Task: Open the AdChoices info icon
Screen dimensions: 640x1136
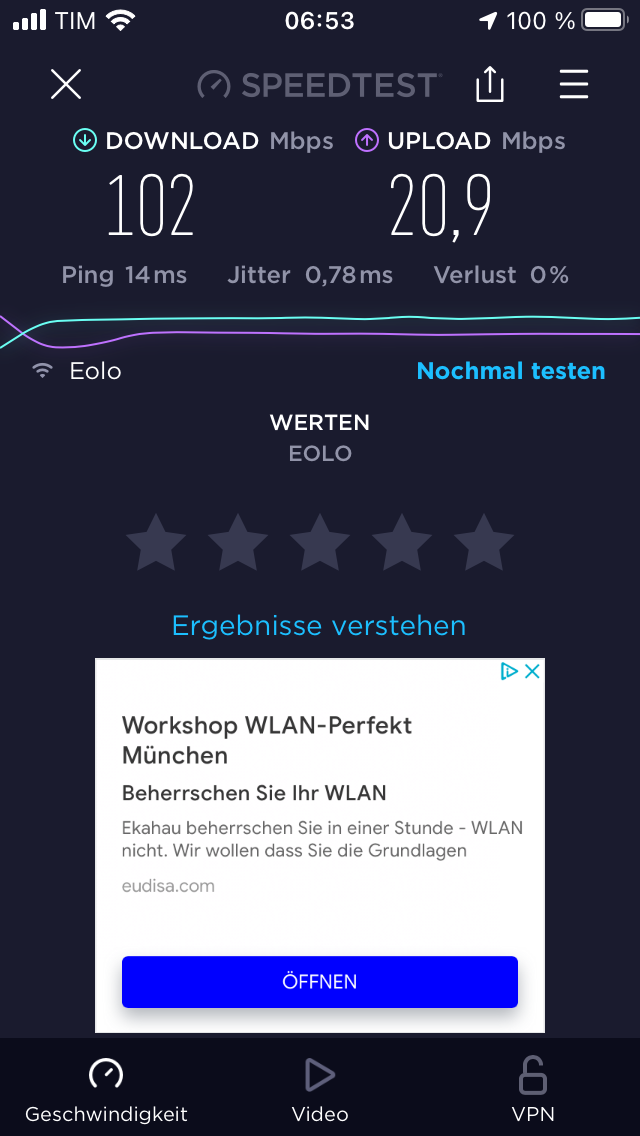Action: point(510,672)
